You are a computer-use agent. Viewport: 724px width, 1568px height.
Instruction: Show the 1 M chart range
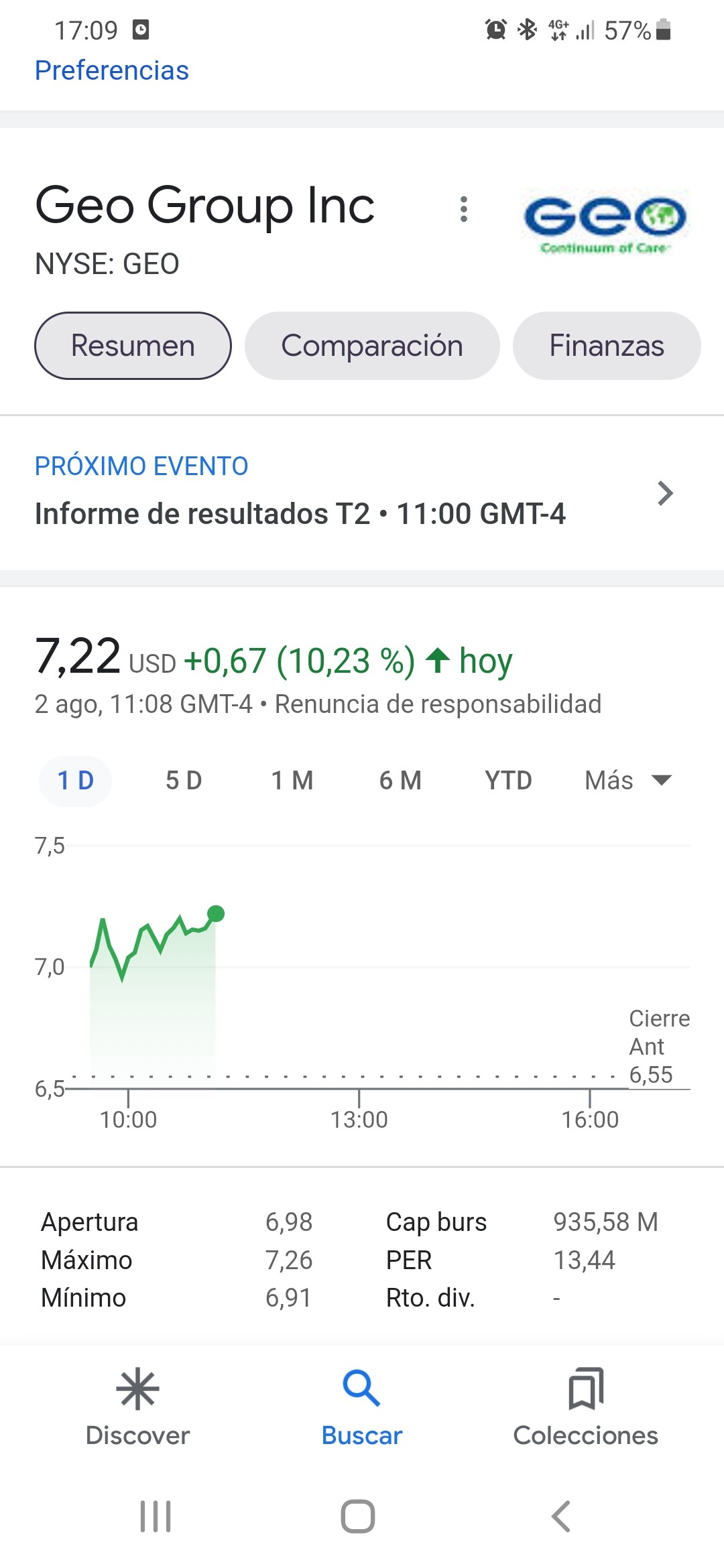(x=292, y=781)
